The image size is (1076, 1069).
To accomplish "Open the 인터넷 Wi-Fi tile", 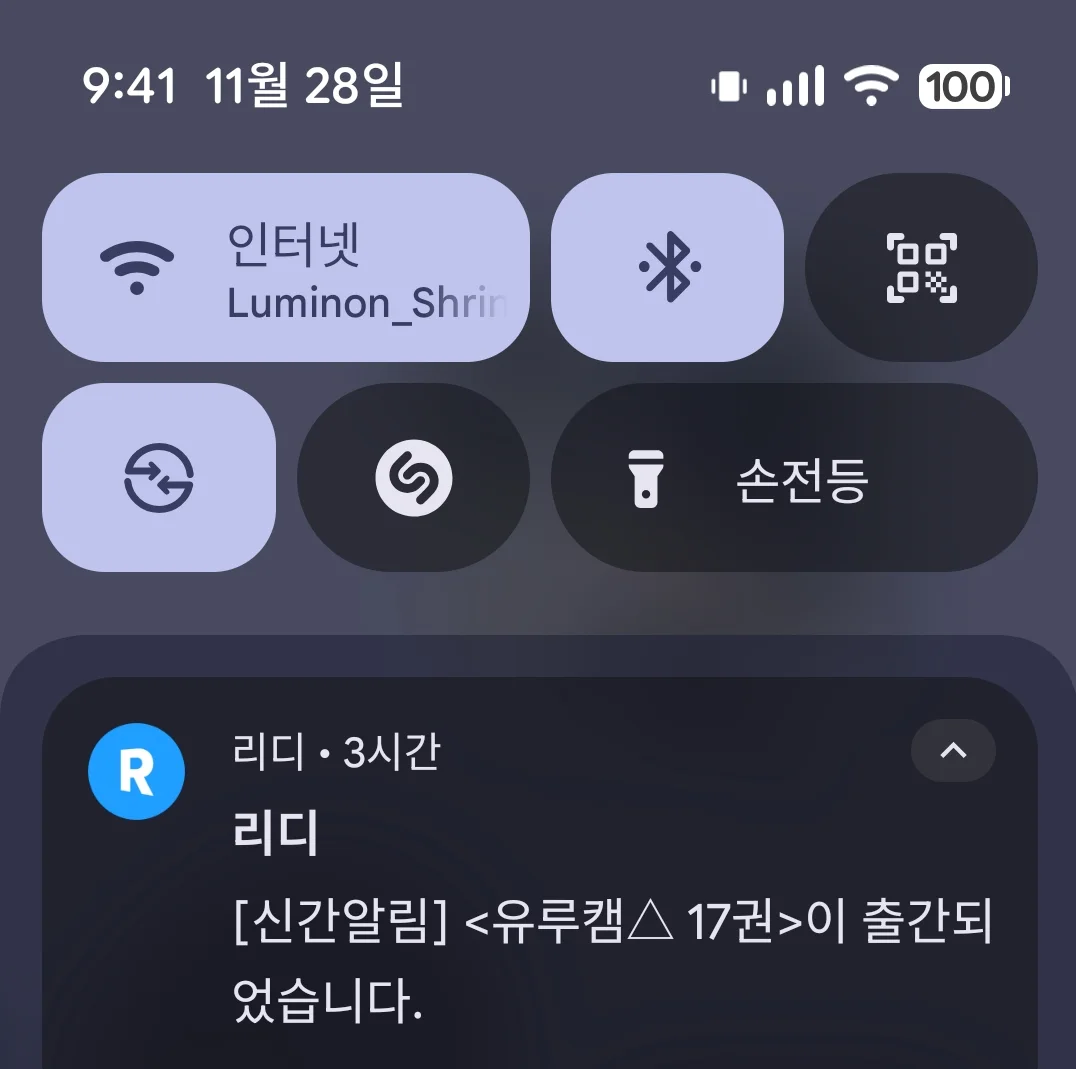I will point(285,267).
